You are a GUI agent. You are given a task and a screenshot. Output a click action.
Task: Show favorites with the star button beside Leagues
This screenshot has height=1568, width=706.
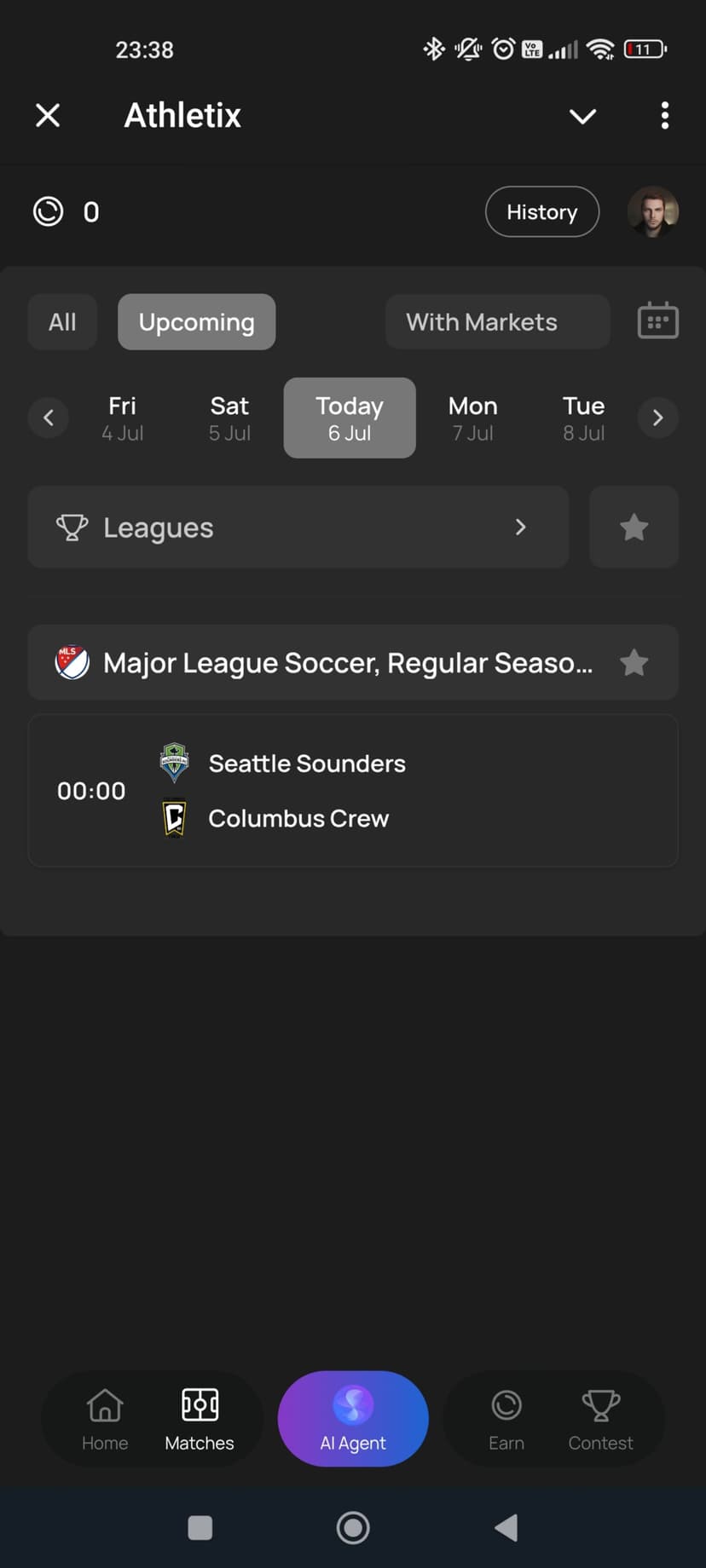[x=634, y=527]
